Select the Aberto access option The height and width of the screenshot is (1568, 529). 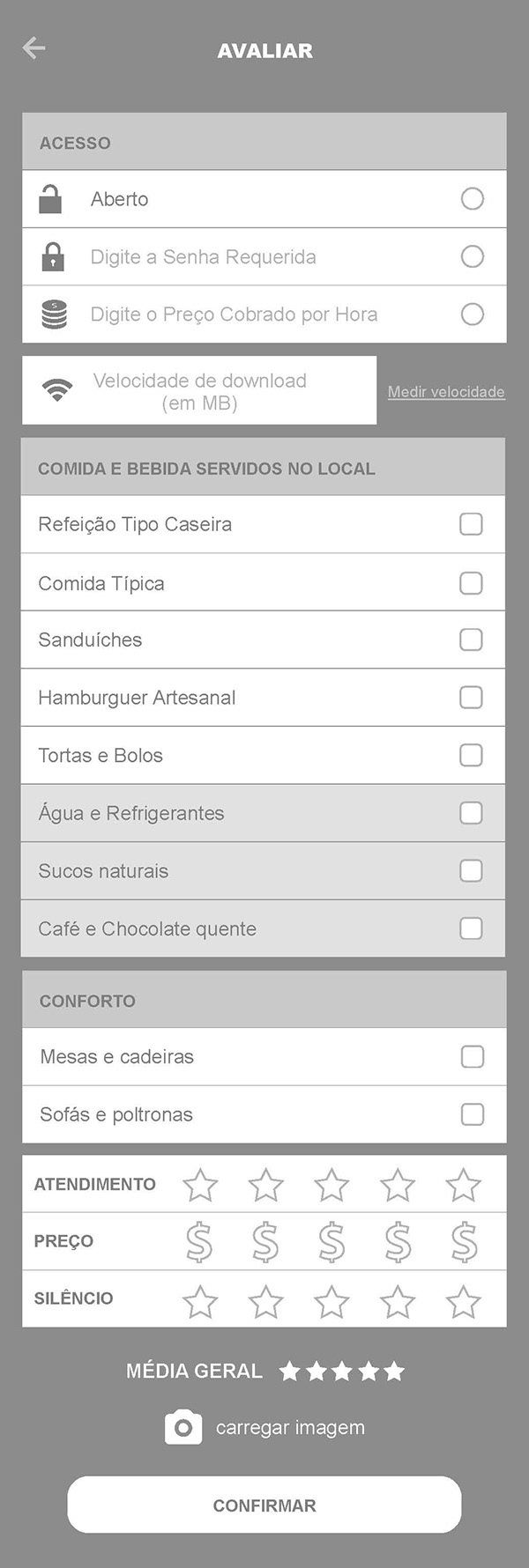point(473,199)
